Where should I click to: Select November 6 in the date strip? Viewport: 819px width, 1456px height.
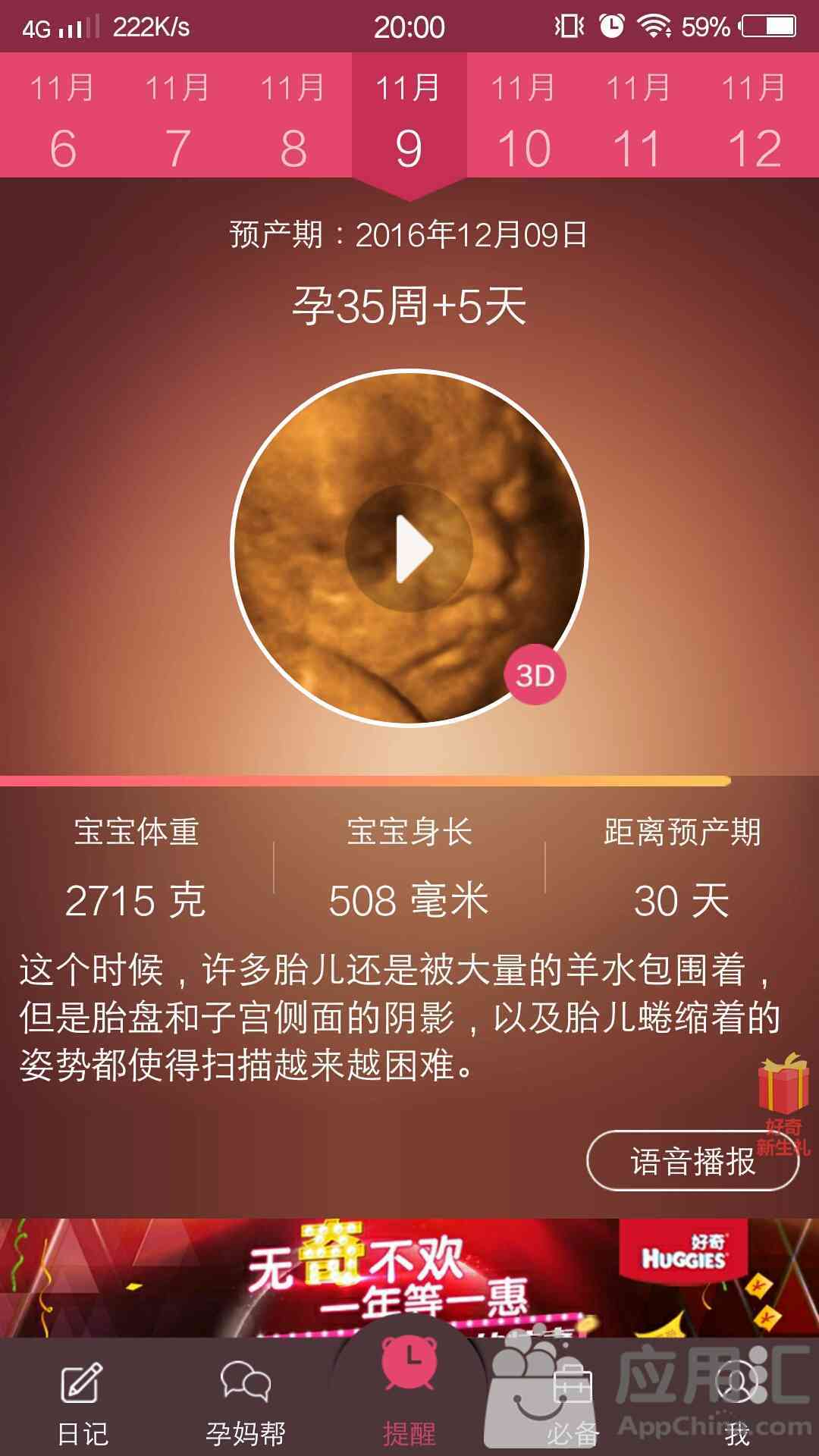point(62,115)
